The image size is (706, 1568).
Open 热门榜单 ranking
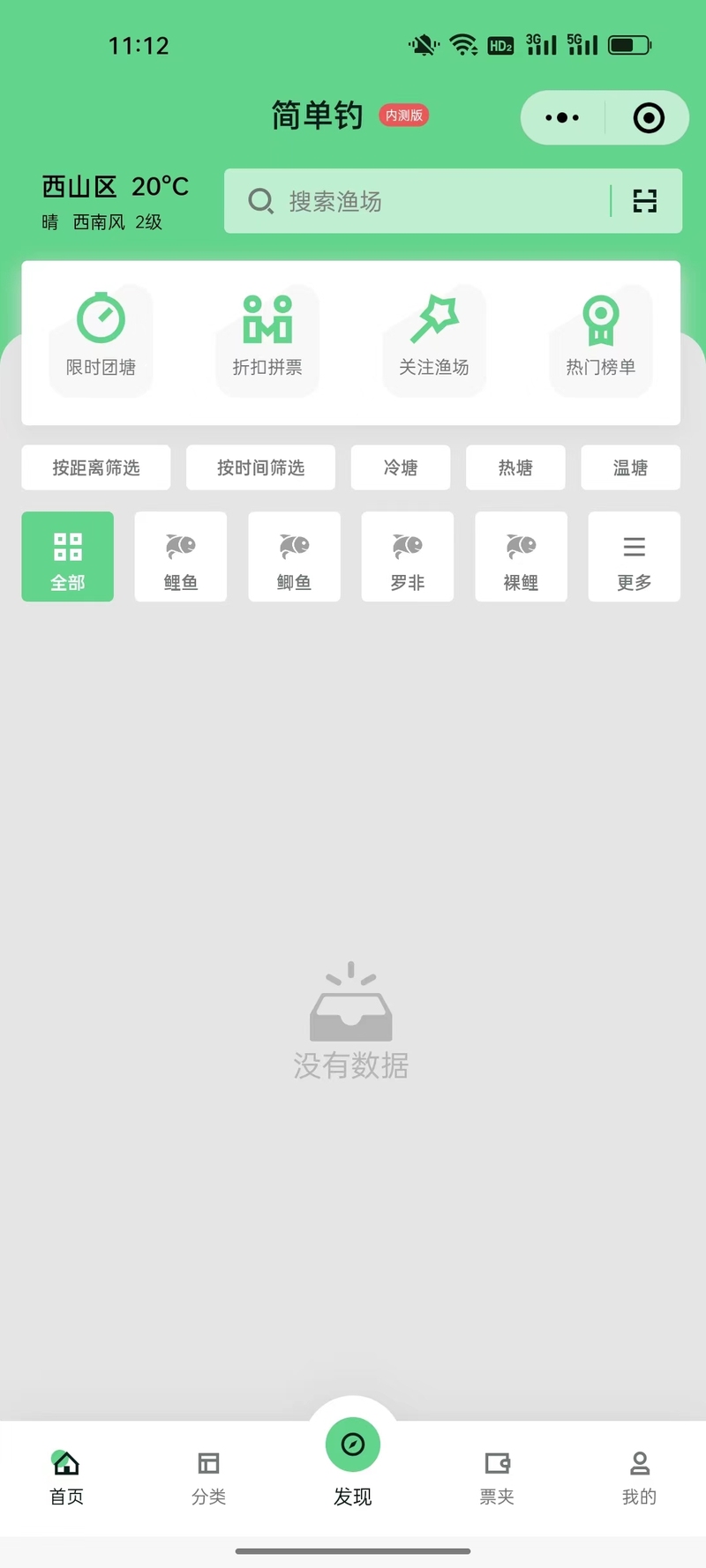tap(600, 340)
